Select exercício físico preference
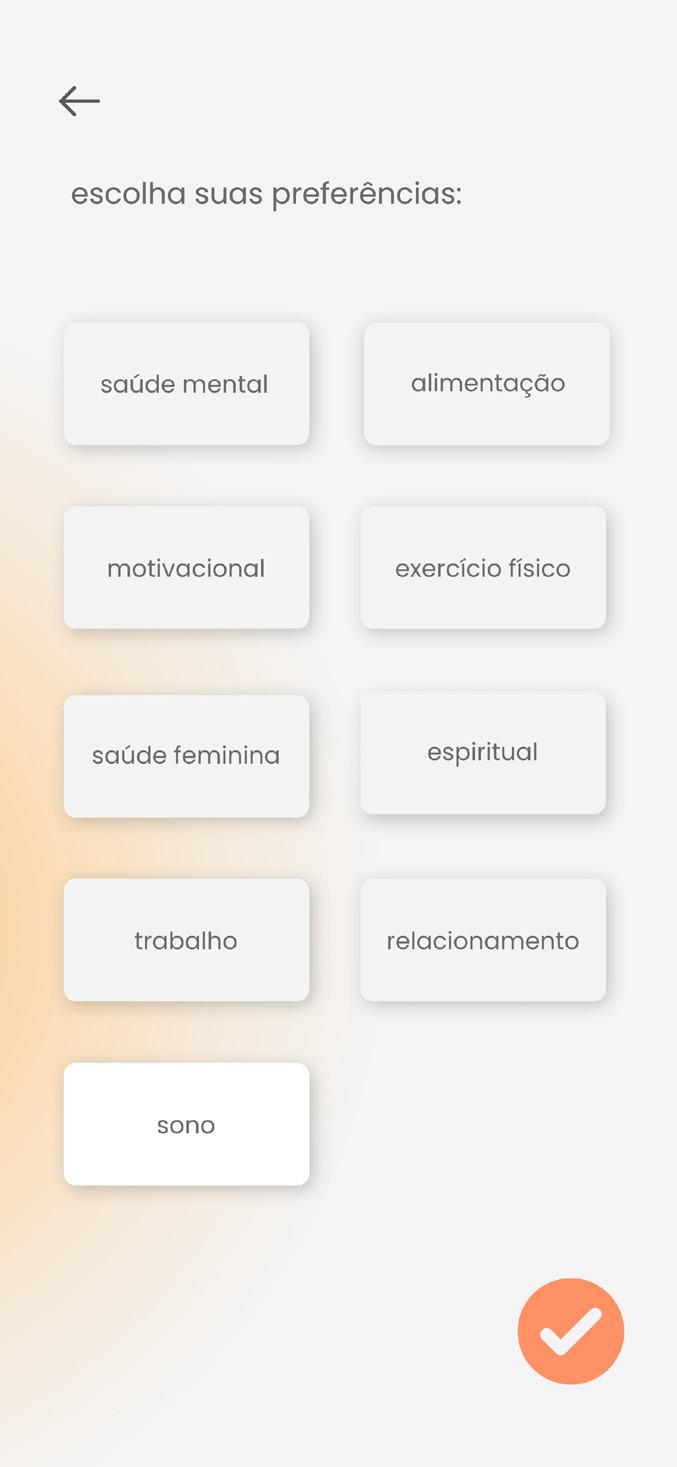This screenshot has width=677, height=1467. coord(483,568)
